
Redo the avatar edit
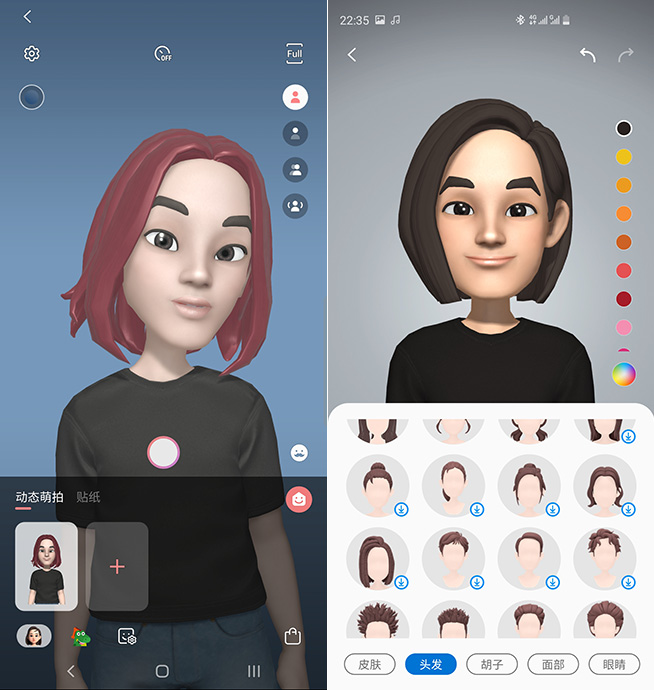click(625, 55)
